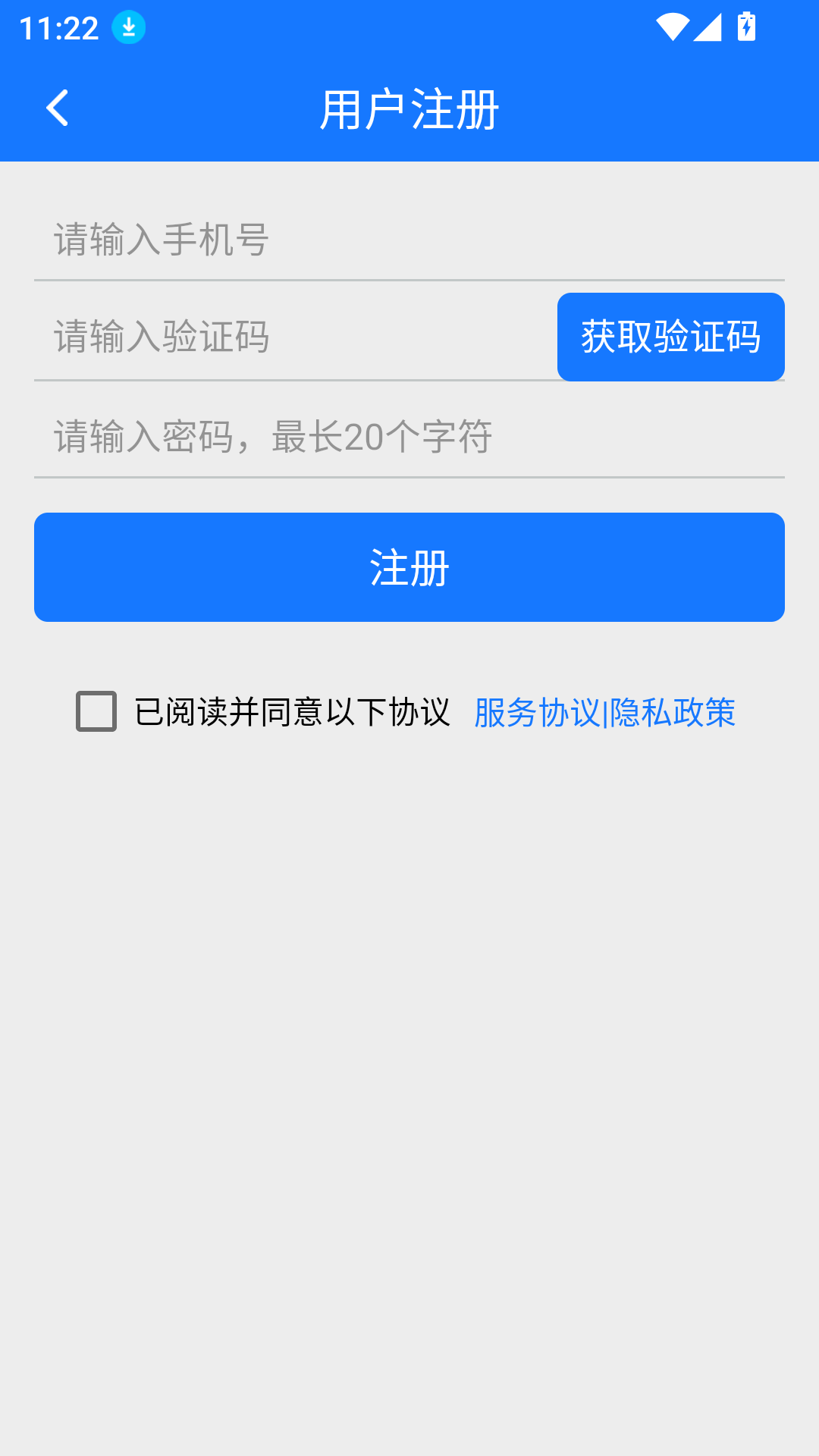Select the 请输入验证码 verification code field

click(x=265, y=336)
